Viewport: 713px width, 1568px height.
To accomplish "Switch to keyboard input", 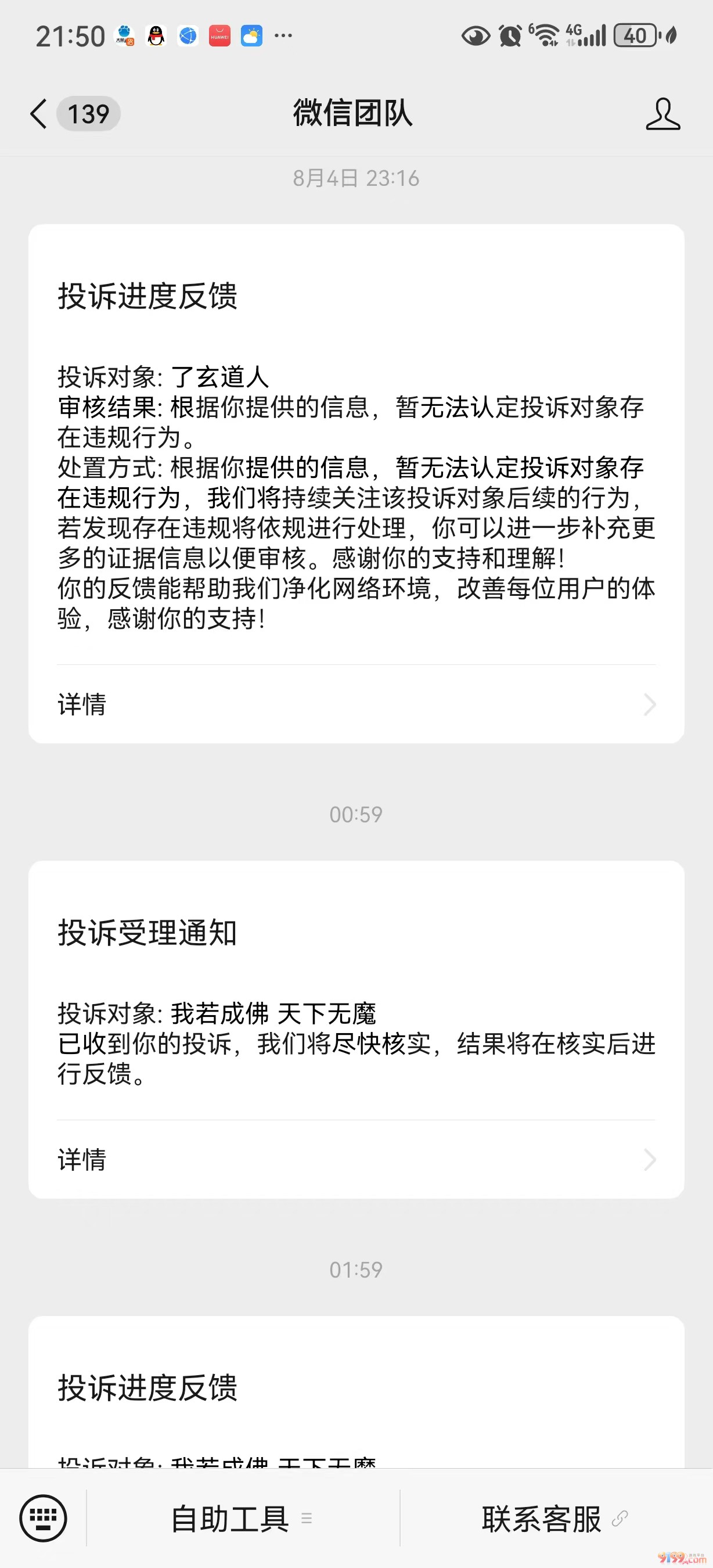I will coord(42,1518).
